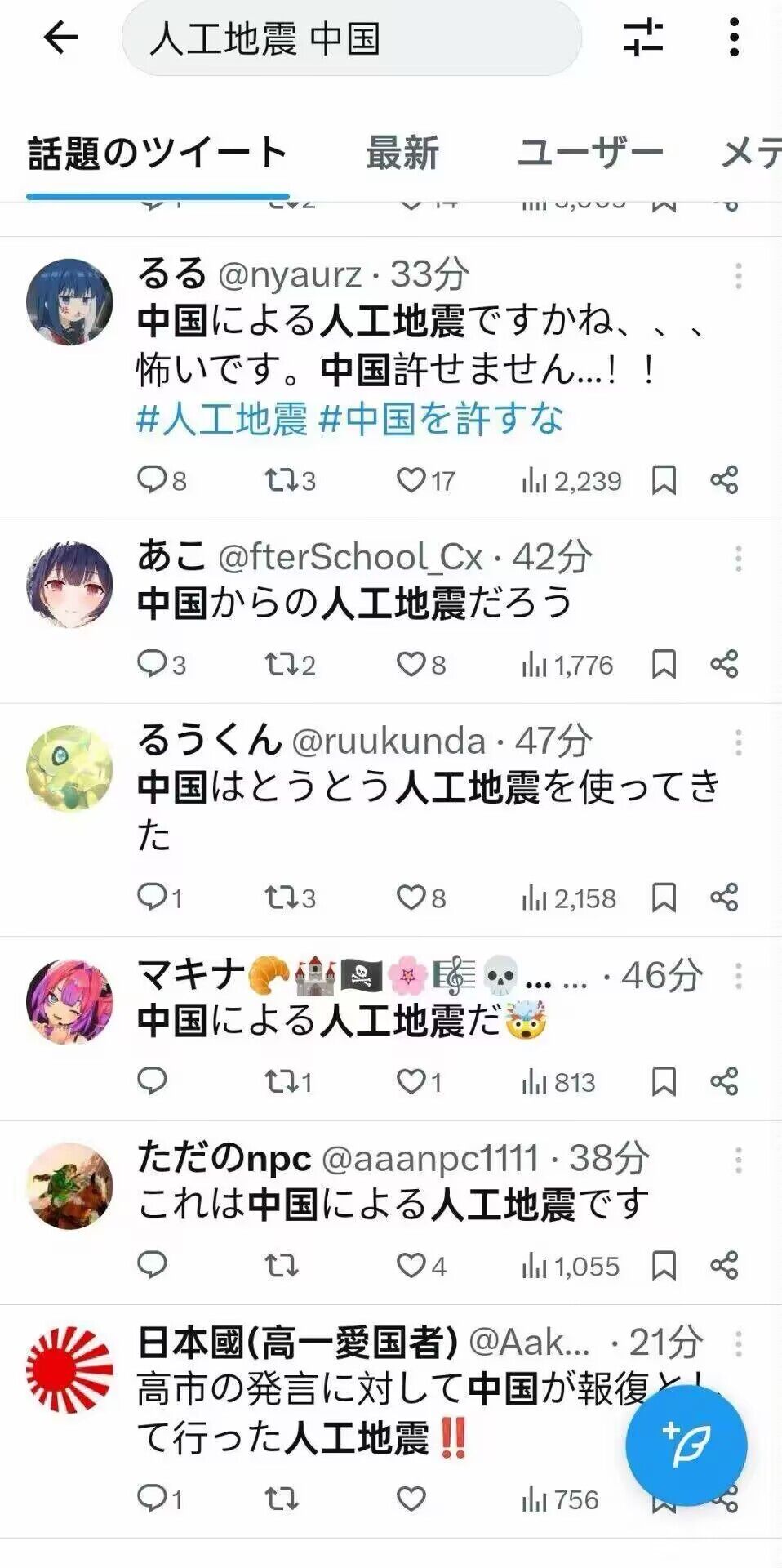Retweet the tweet by ただのnpc
This screenshot has width=782, height=1568.
coord(281,1265)
